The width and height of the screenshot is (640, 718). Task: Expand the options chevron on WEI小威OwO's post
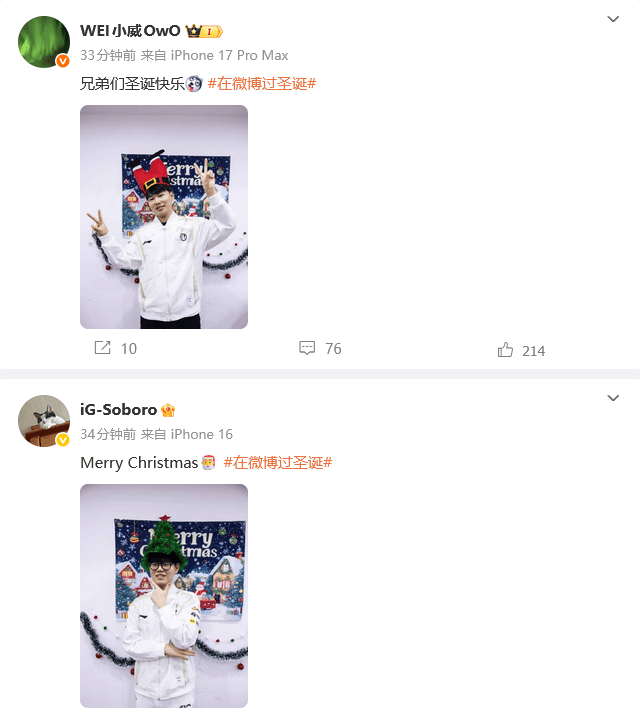pyautogui.click(x=613, y=19)
